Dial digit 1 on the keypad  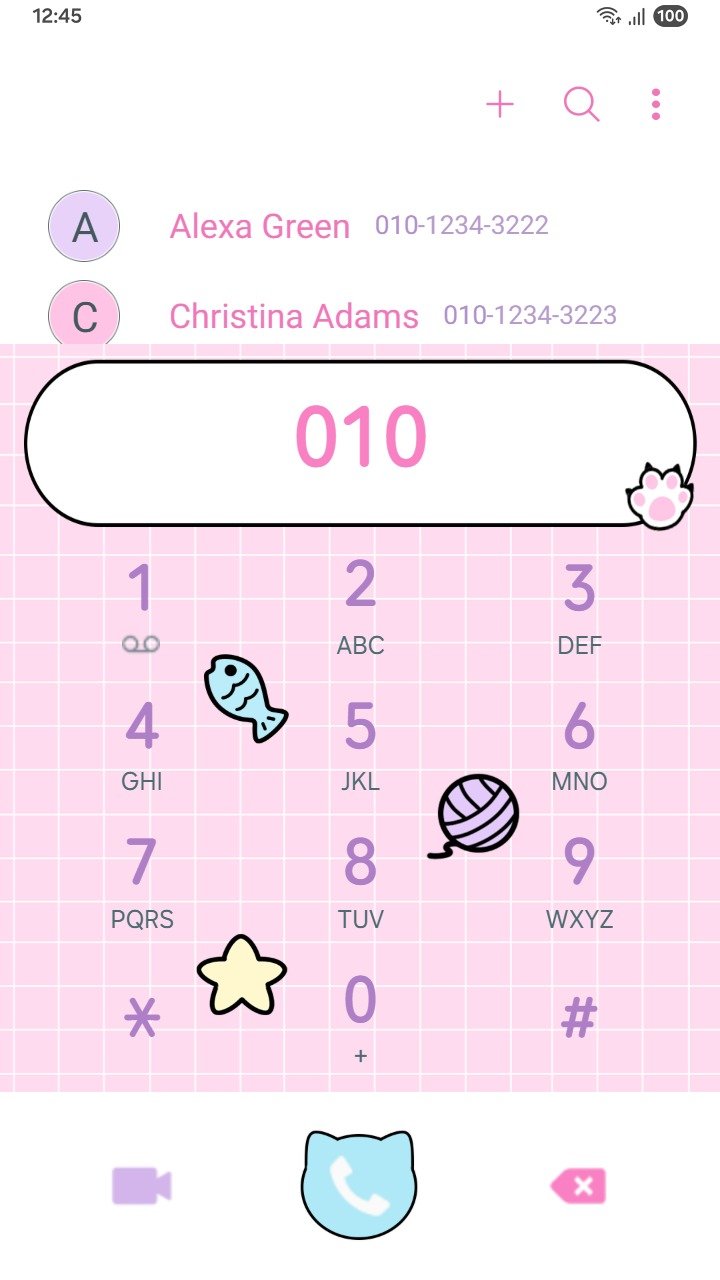141,604
